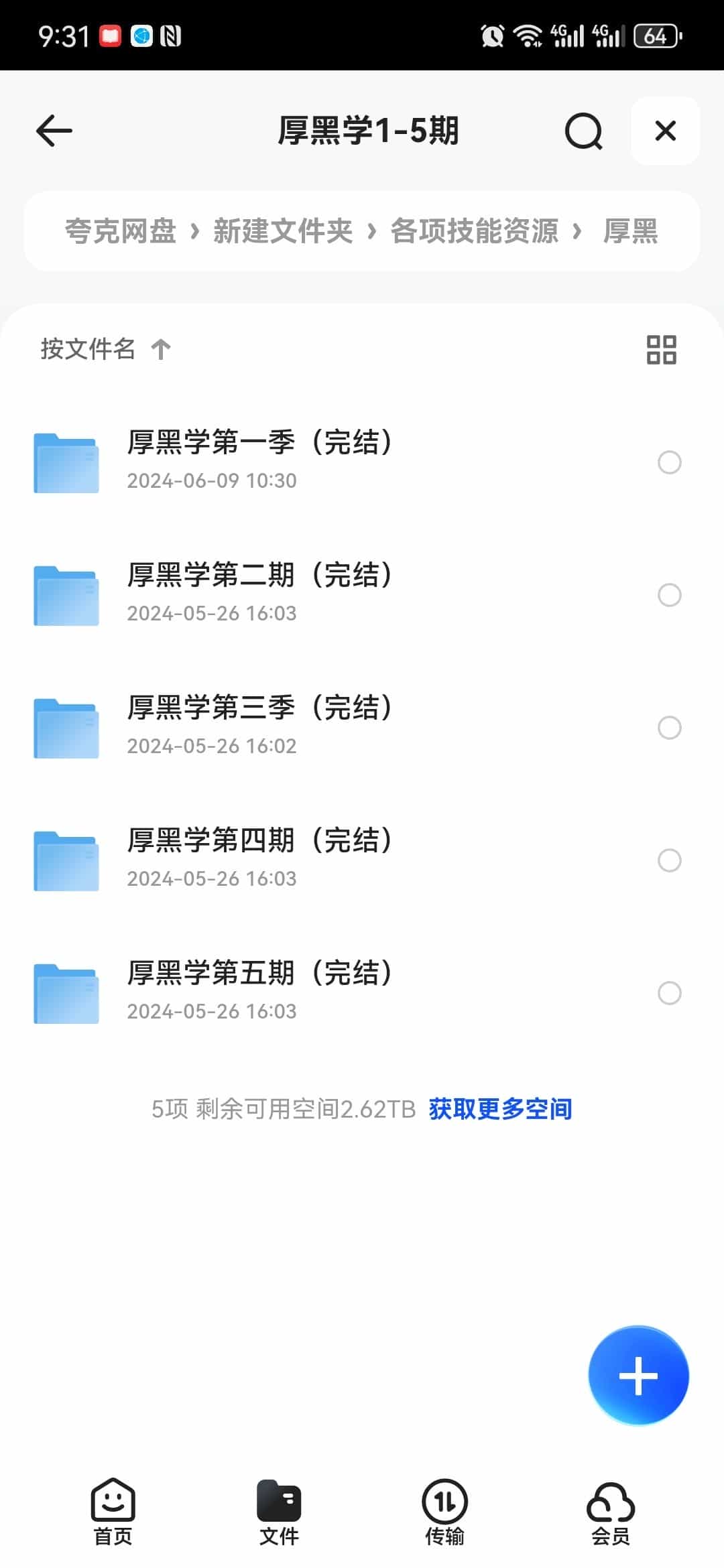Screen dimensions: 724x1568
Task: Select the 厚黑学第四期 folder circle
Action: pos(669,860)
